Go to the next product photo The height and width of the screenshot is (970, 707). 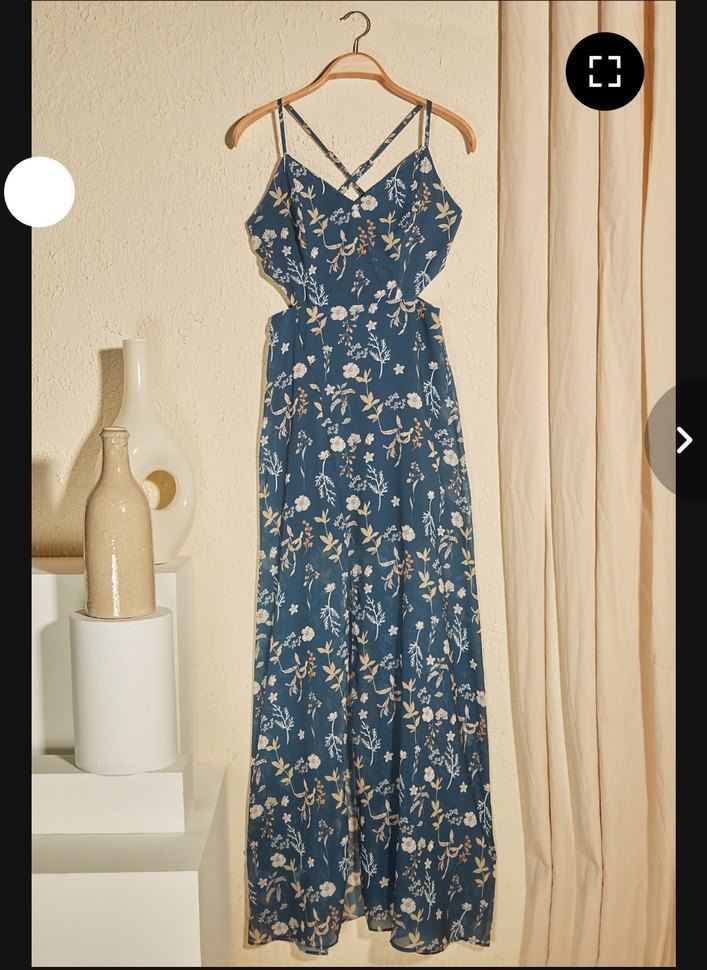click(x=684, y=440)
